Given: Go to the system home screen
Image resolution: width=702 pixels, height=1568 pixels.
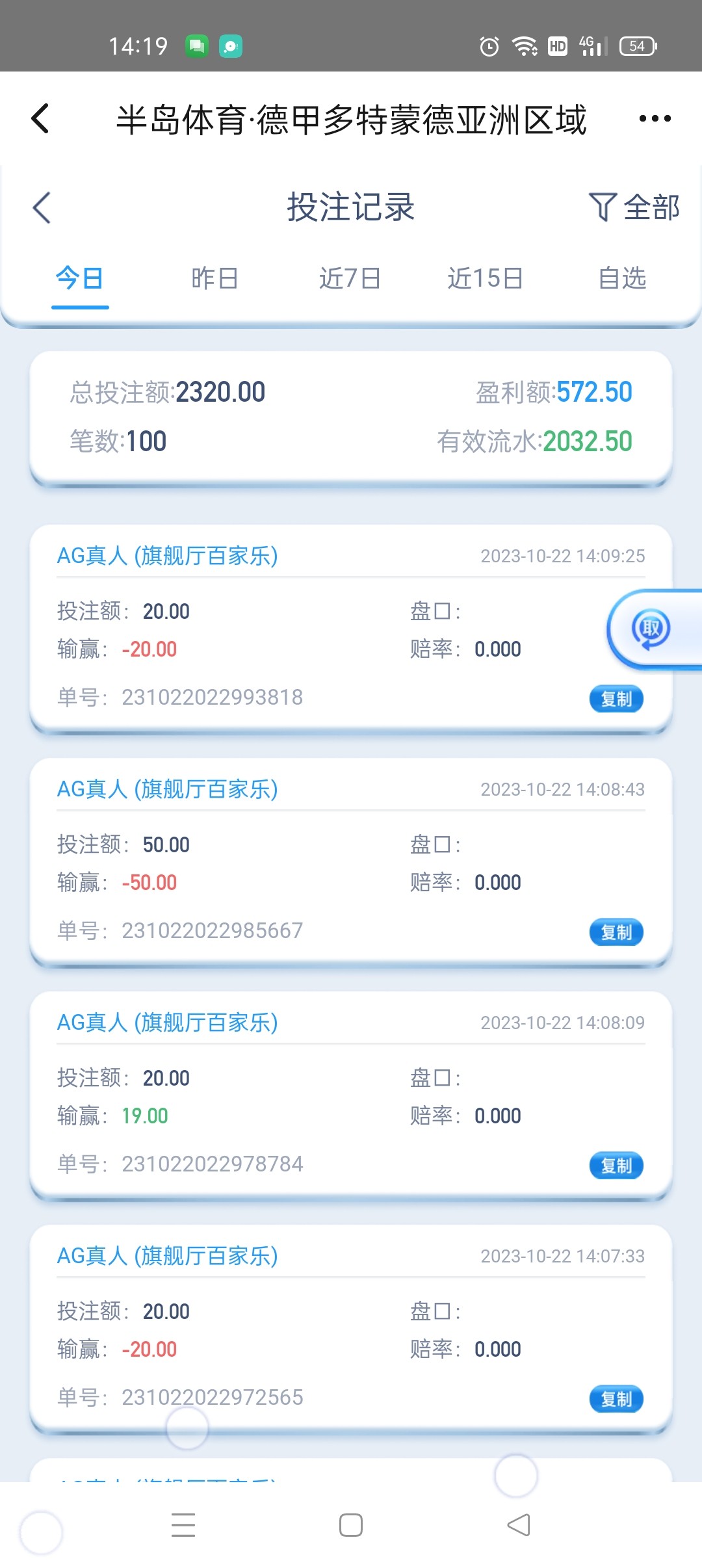Looking at the screenshot, I should (351, 1525).
